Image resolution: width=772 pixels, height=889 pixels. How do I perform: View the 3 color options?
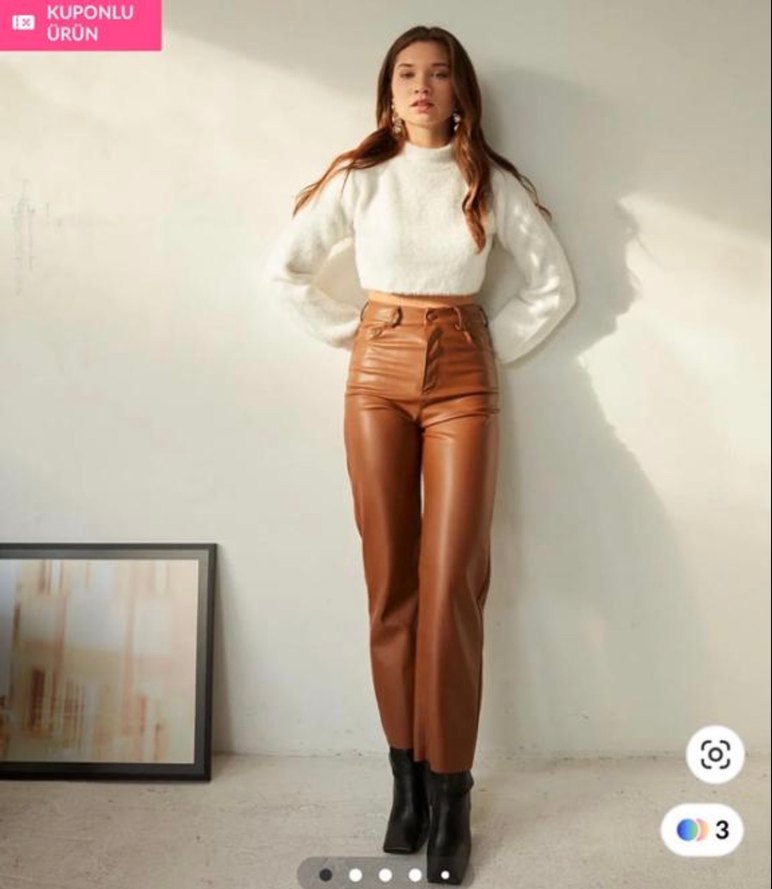[702, 829]
